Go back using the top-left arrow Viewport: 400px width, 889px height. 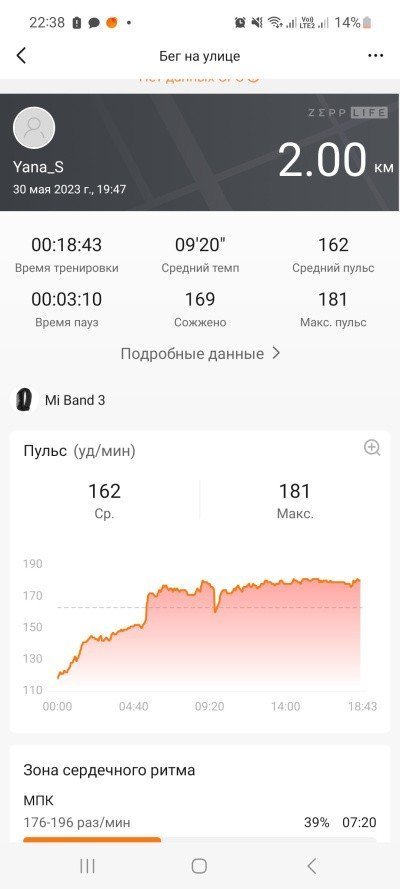(x=21, y=56)
